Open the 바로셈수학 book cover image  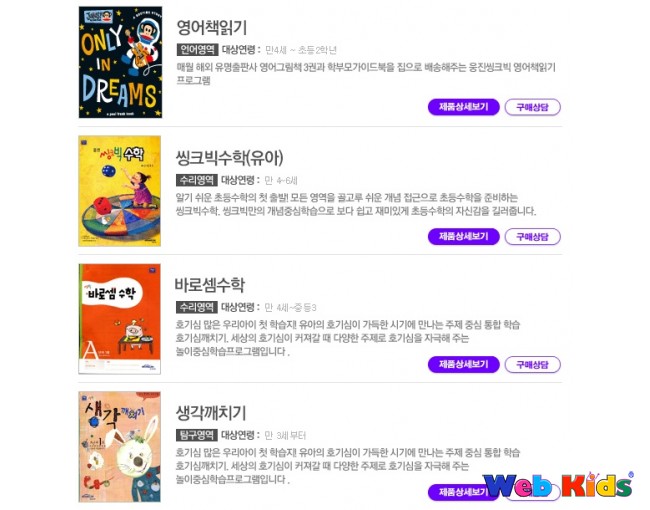click(120, 318)
